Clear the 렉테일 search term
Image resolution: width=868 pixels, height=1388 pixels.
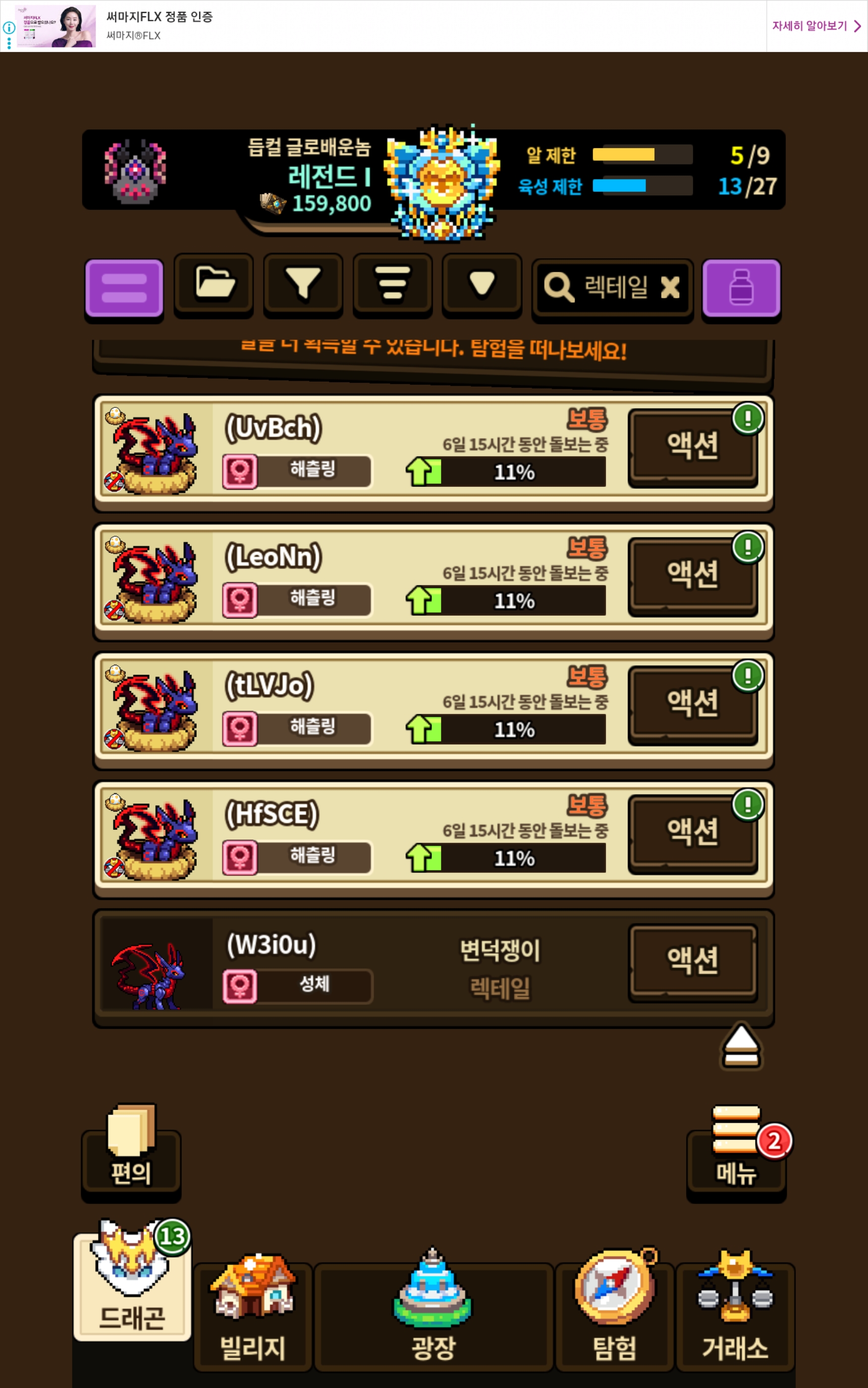[x=669, y=287]
